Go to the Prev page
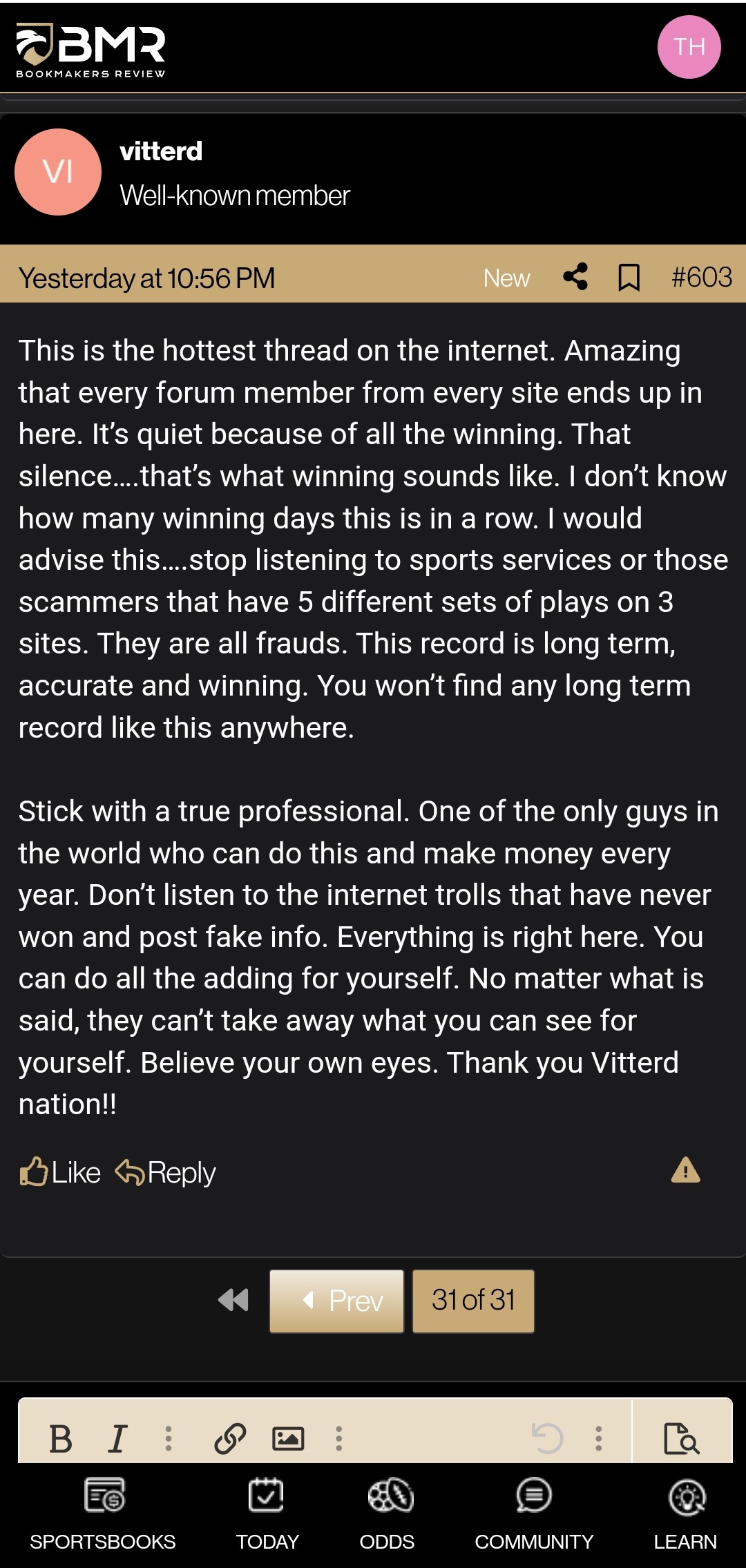 pyautogui.click(x=337, y=1301)
